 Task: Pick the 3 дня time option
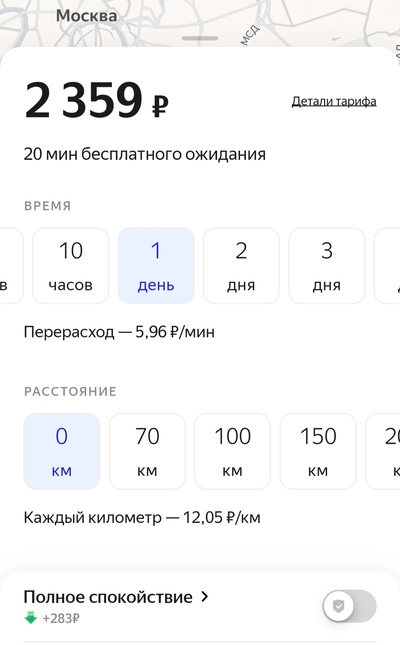pos(327,266)
